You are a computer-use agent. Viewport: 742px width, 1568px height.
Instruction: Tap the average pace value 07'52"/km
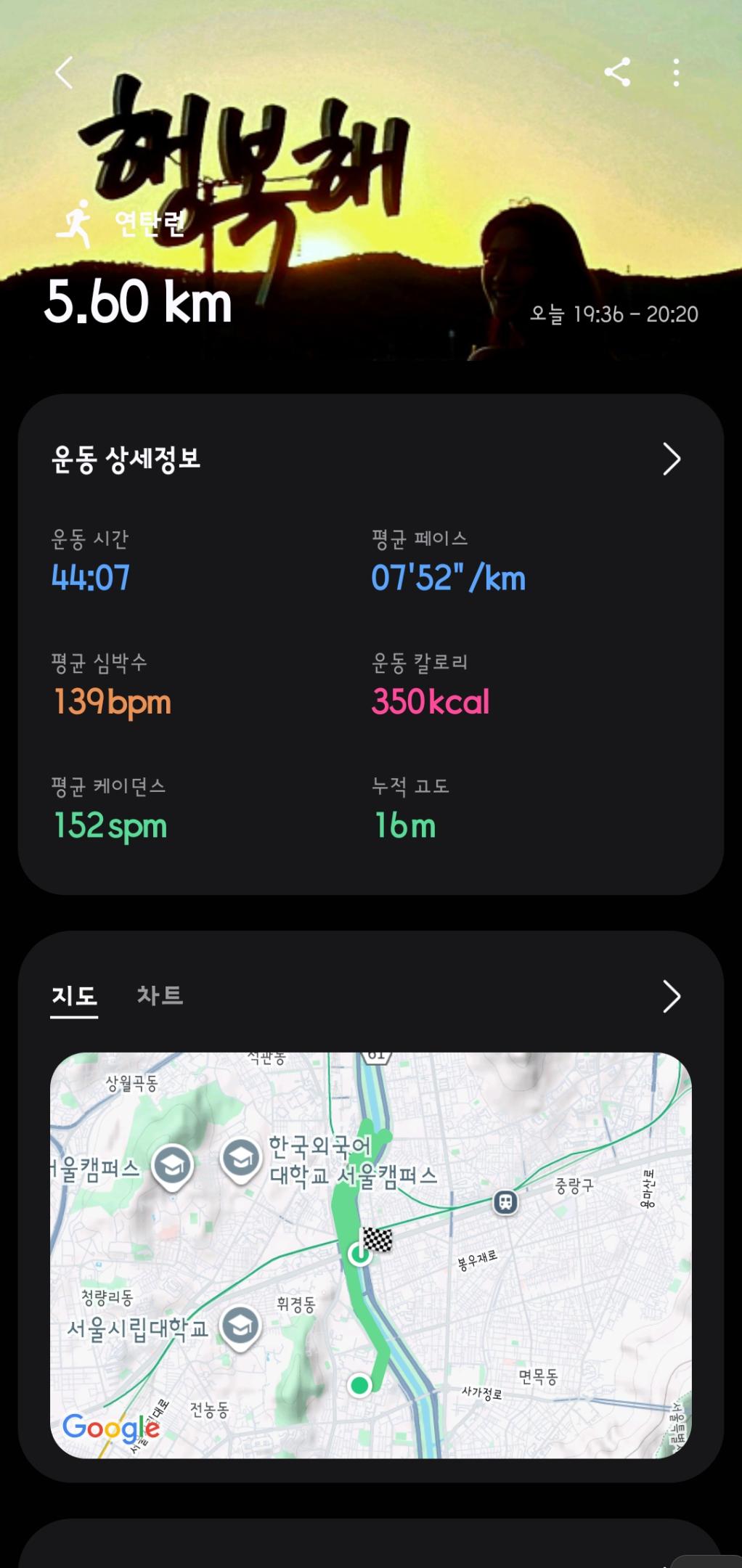coord(448,579)
